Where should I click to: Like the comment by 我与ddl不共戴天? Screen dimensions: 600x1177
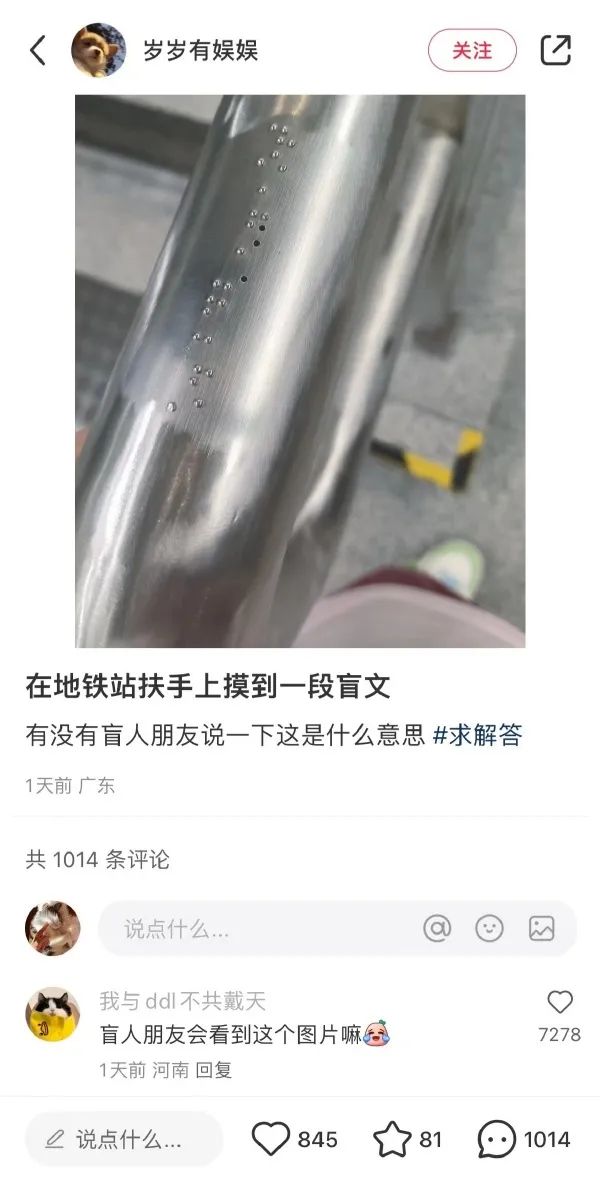click(559, 1003)
